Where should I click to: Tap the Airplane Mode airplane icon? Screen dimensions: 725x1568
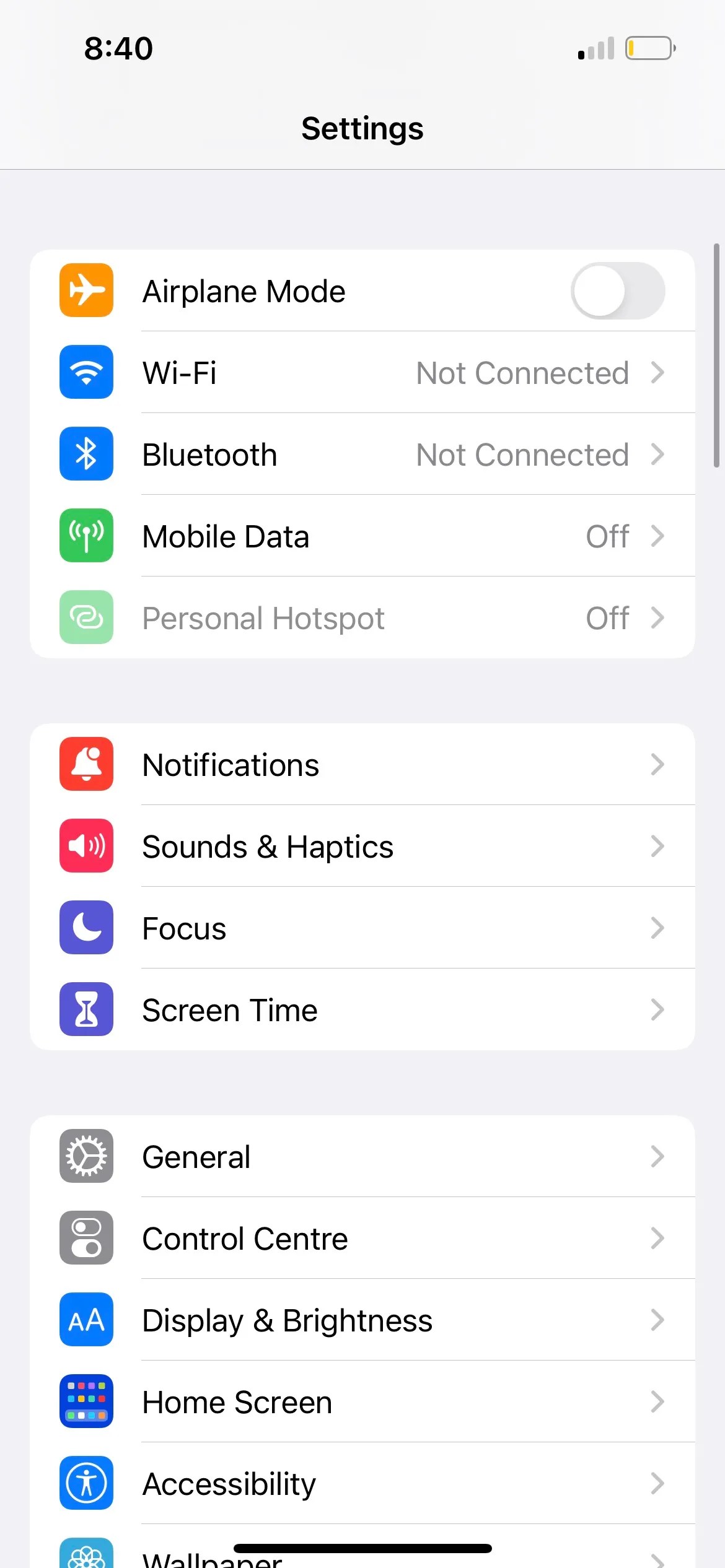pos(86,290)
